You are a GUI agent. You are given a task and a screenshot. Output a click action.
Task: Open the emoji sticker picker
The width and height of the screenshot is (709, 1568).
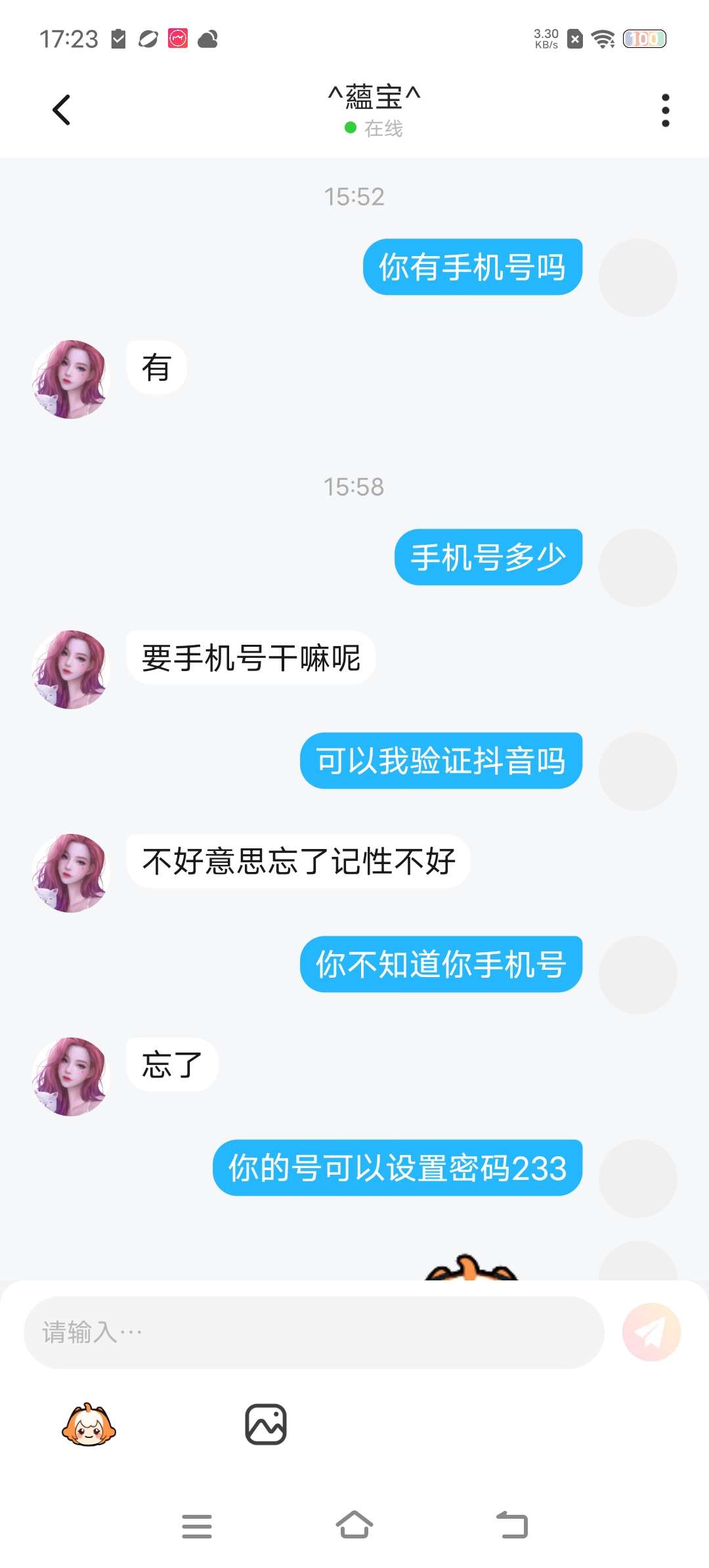[x=89, y=1425]
